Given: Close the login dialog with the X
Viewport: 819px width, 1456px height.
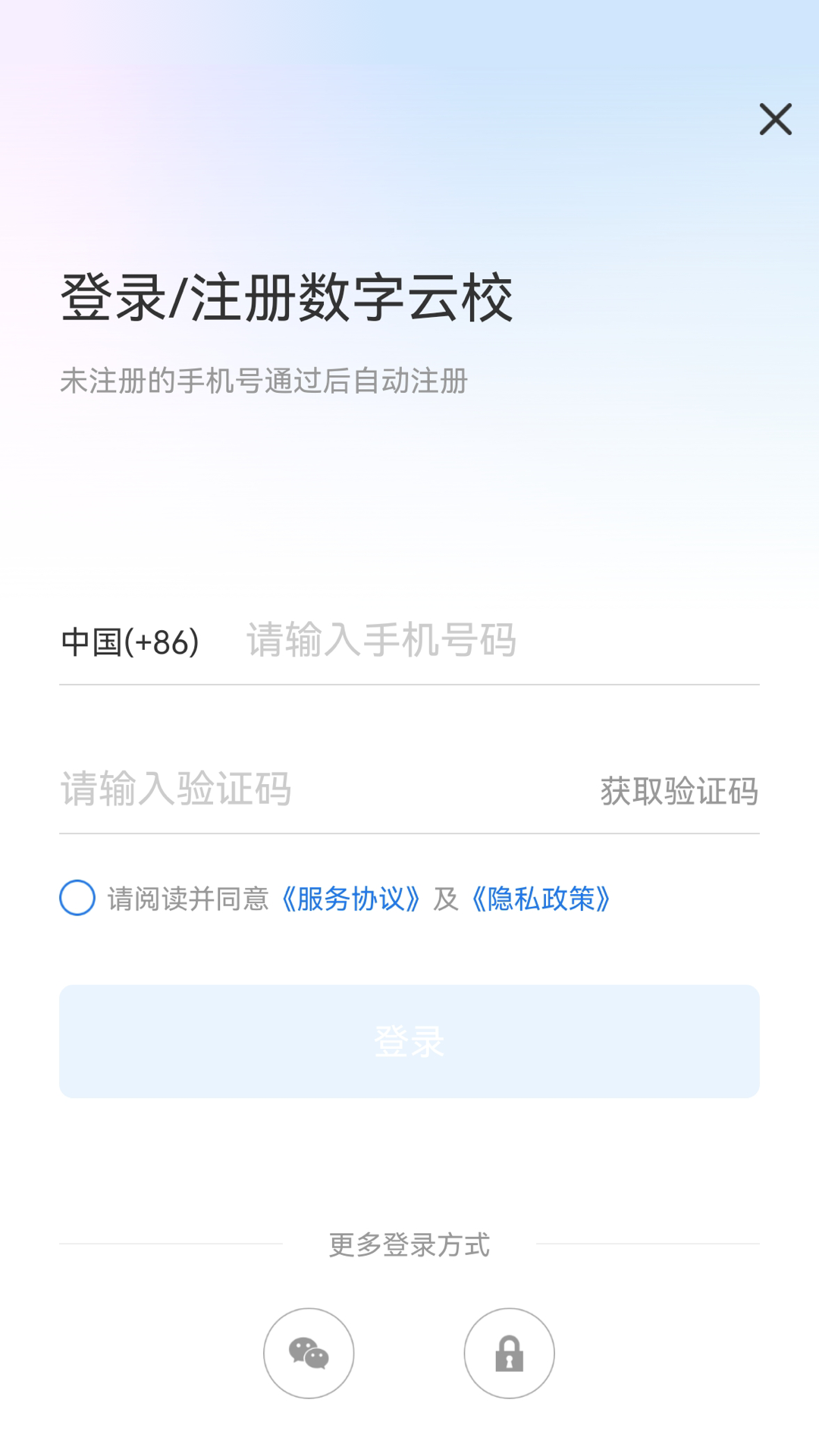Looking at the screenshot, I should click(x=774, y=120).
